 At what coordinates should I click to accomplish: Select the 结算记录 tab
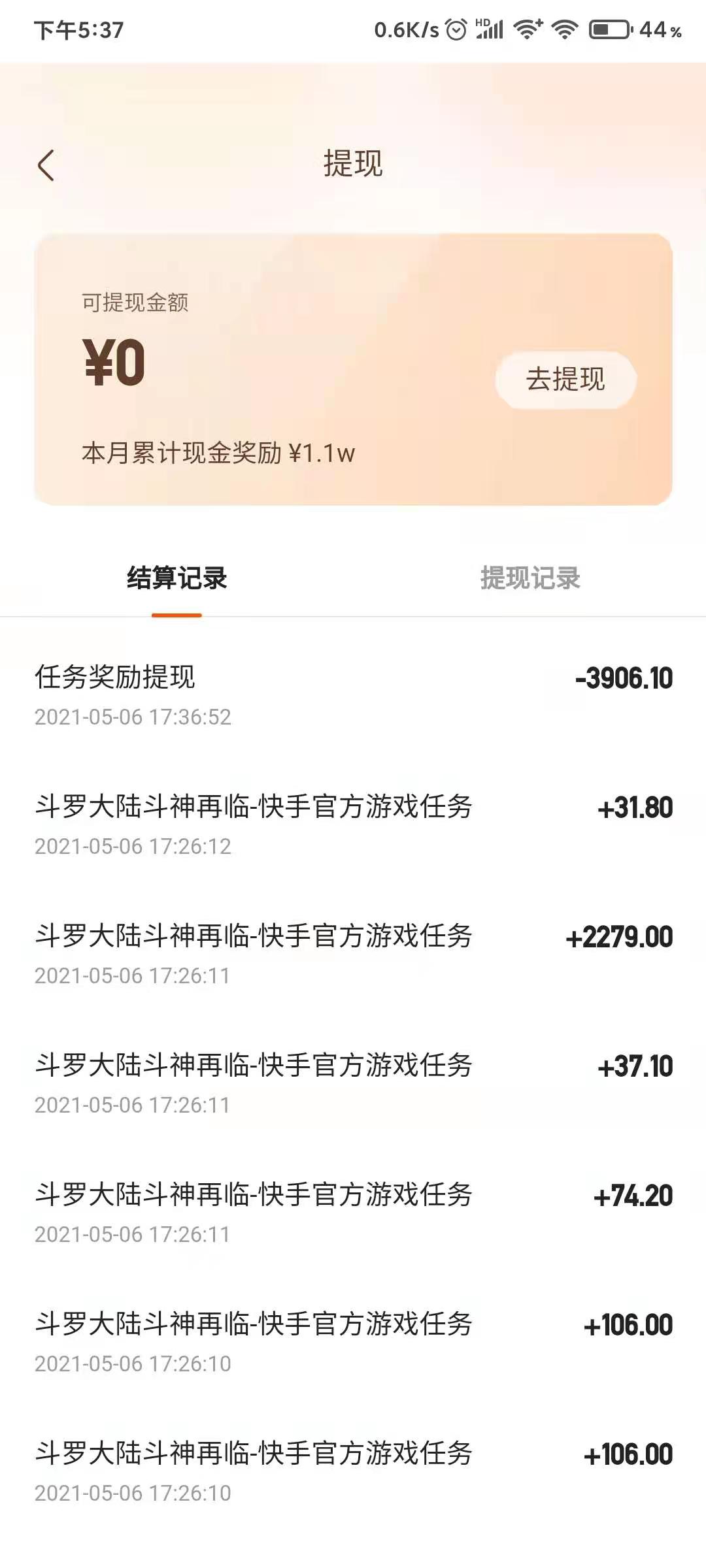click(176, 578)
